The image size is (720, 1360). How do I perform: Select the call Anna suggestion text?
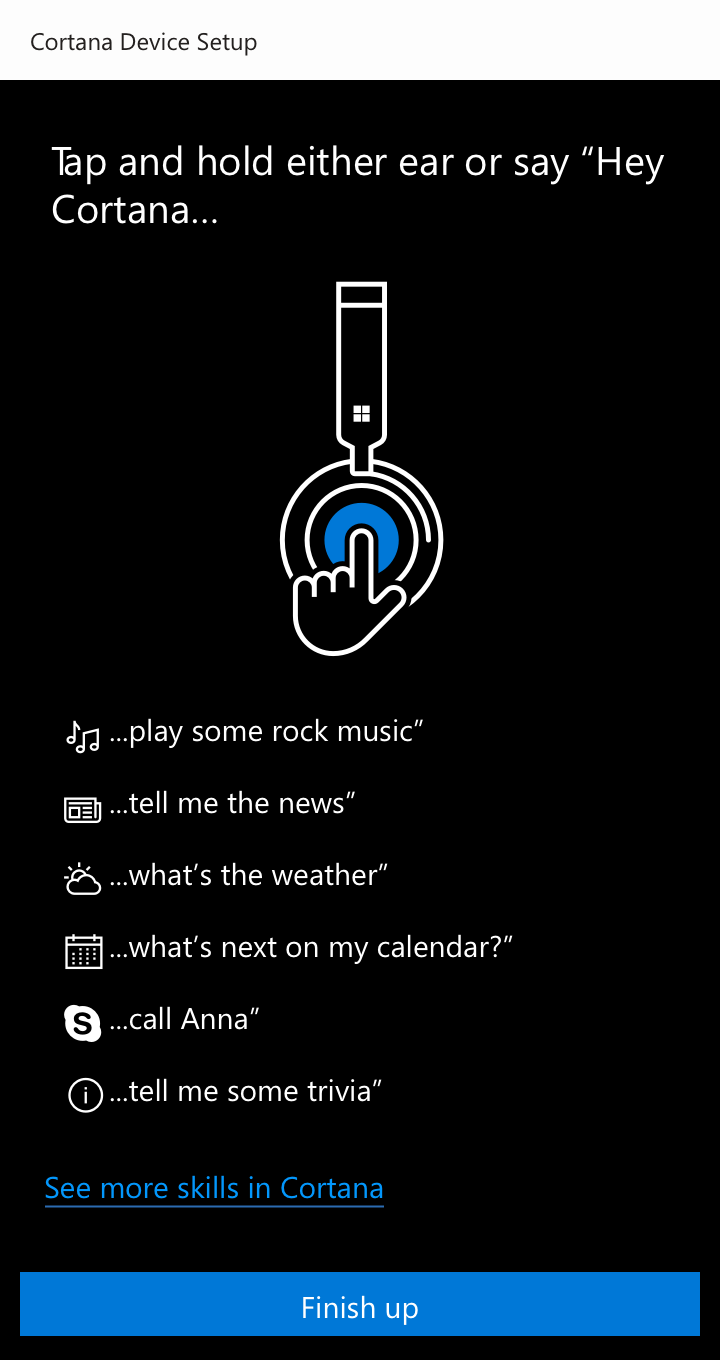[x=180, y=1019]
